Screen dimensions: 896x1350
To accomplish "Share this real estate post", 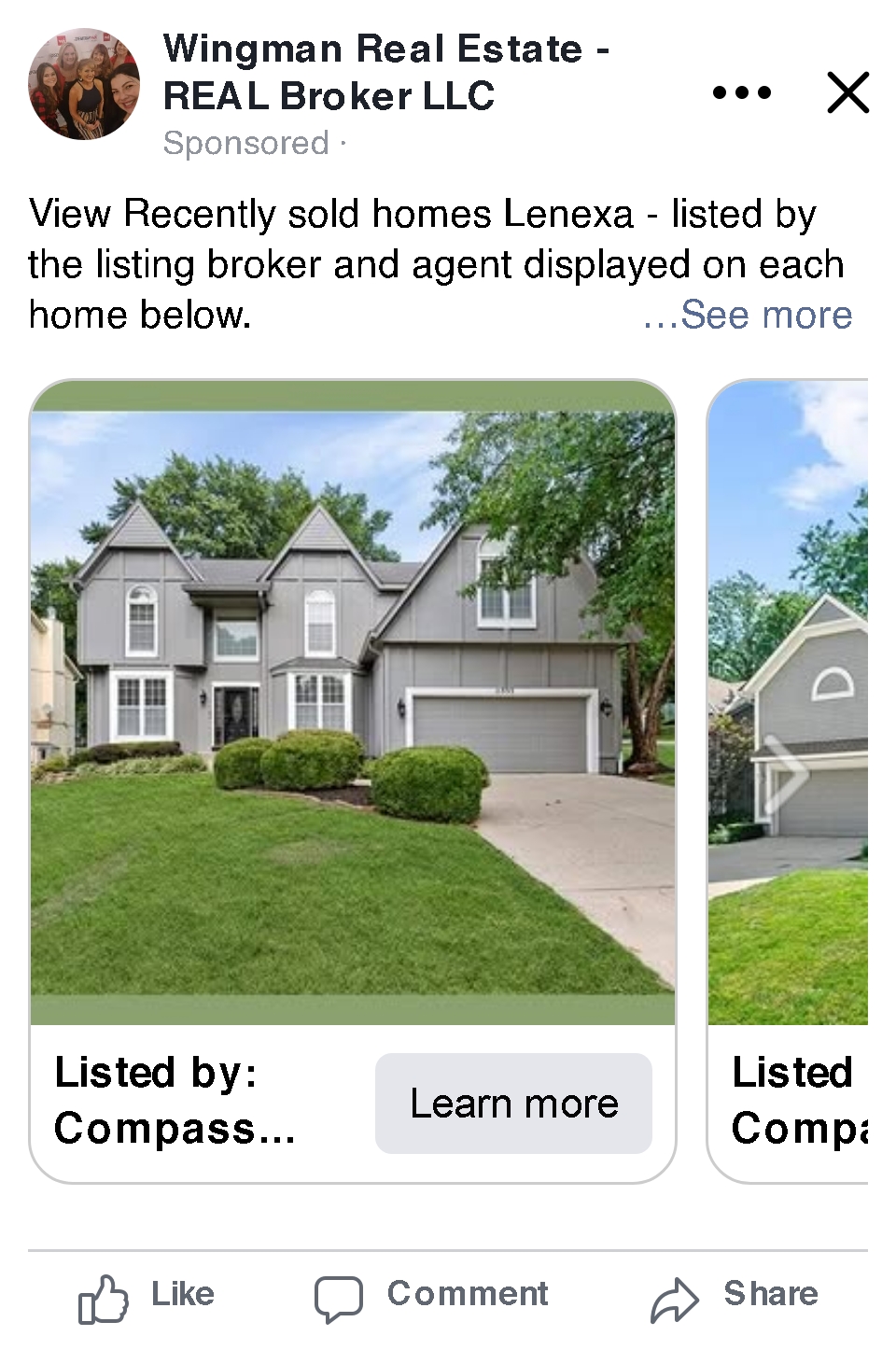I will 735,1297.
